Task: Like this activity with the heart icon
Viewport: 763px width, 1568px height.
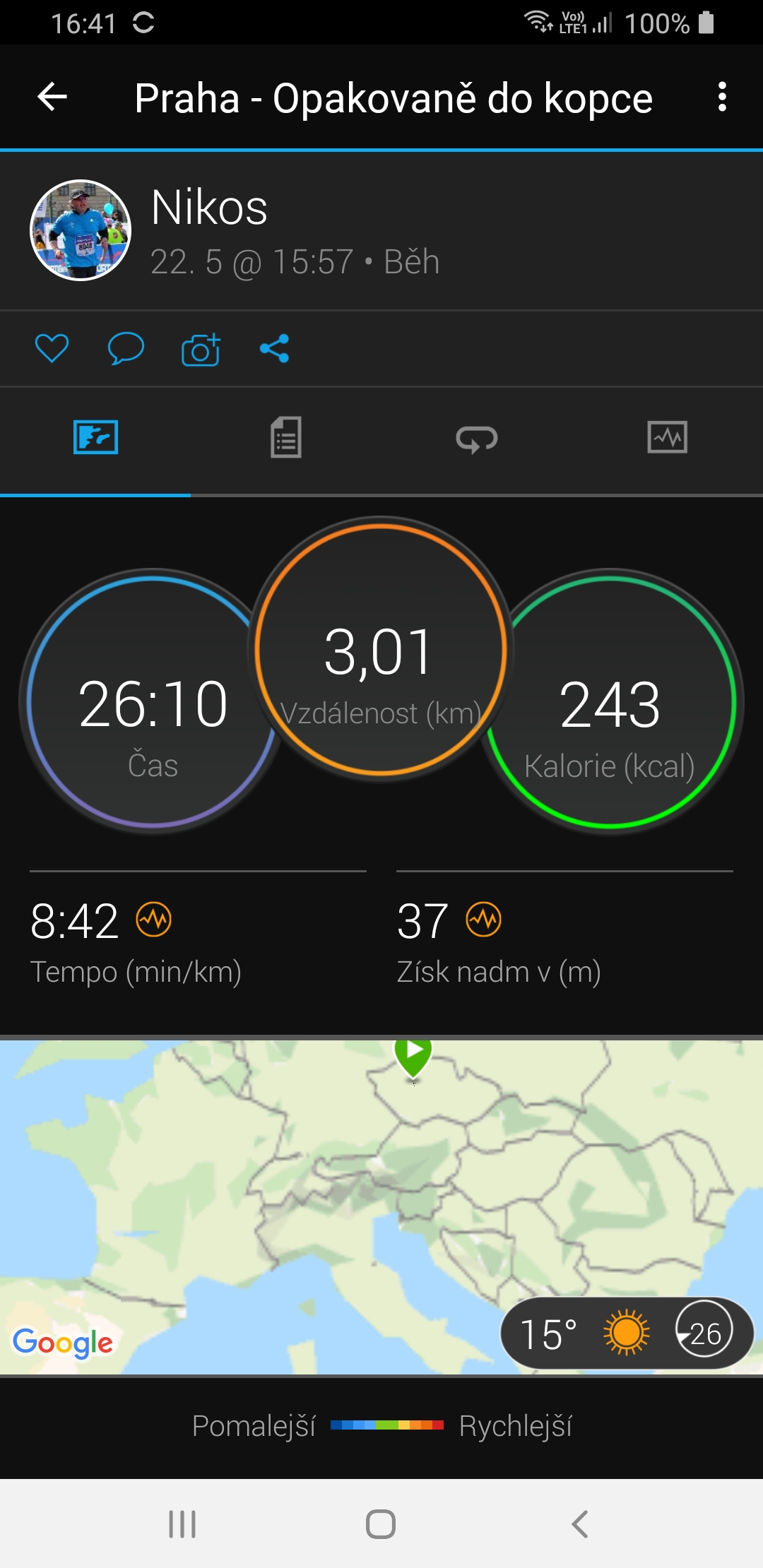Action: coord(52,348)
